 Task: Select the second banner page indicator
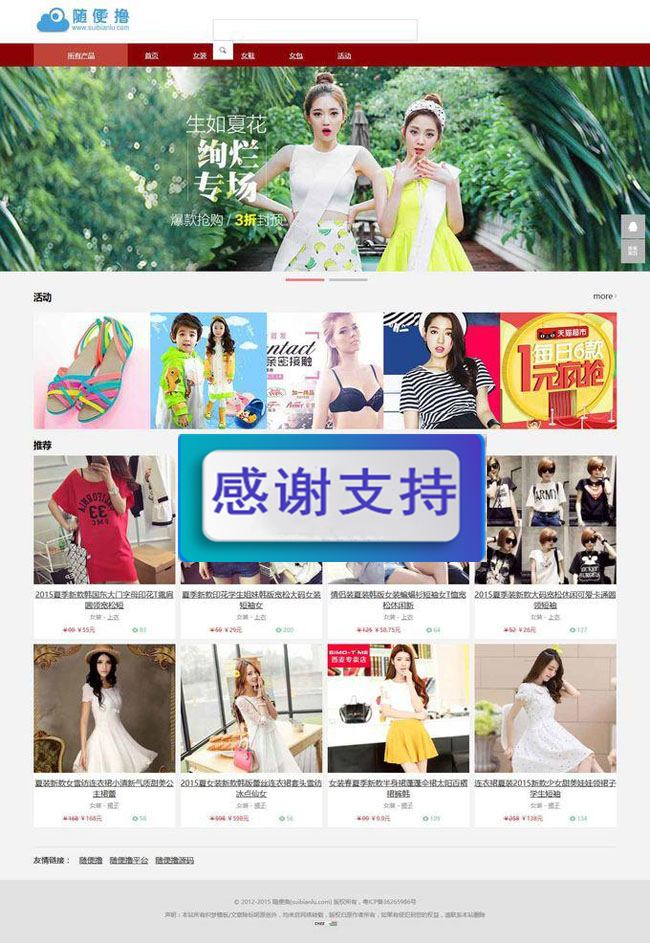tap(348, 280)
